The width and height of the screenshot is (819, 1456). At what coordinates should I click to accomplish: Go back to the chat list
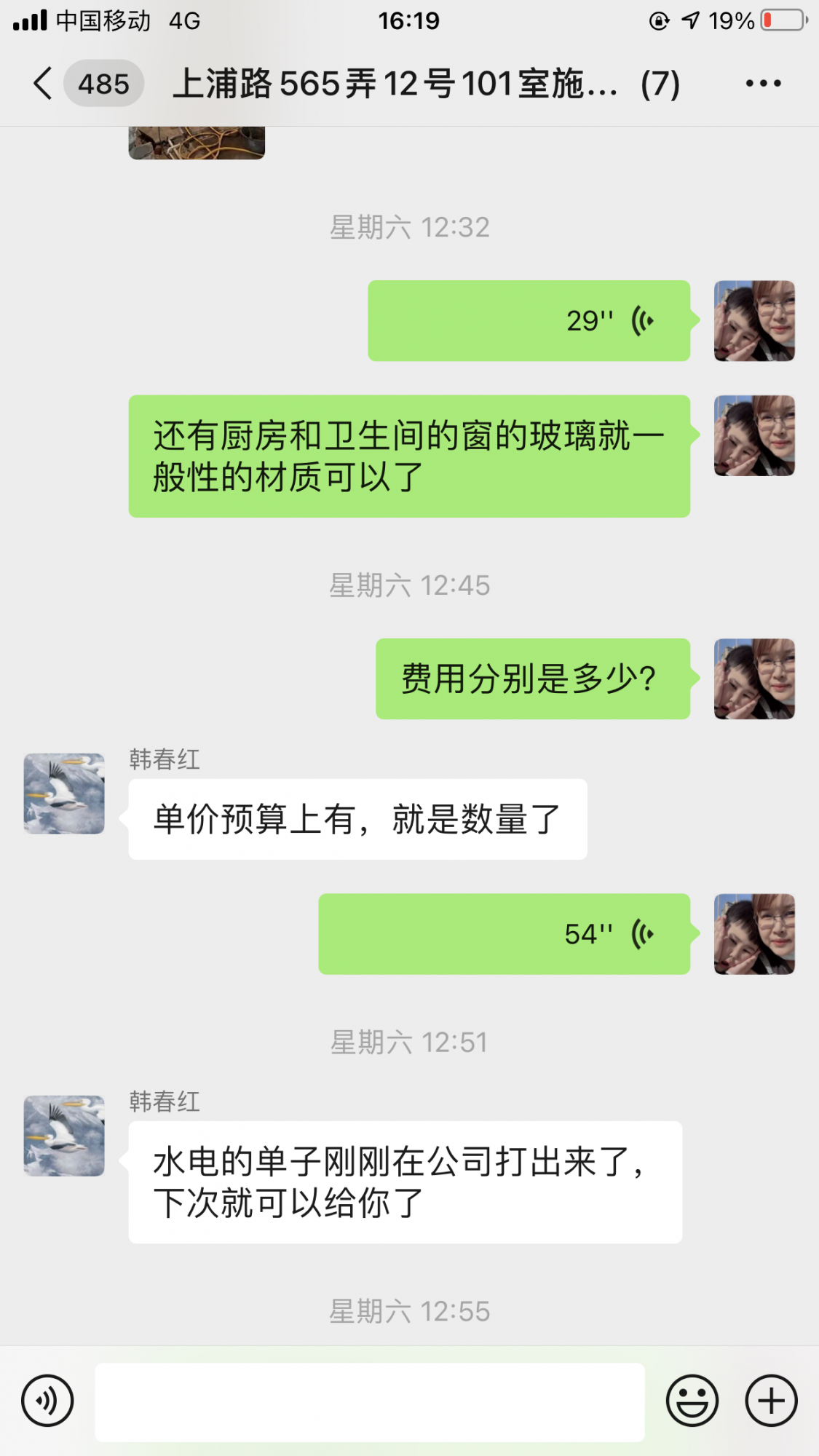[44, 83]
